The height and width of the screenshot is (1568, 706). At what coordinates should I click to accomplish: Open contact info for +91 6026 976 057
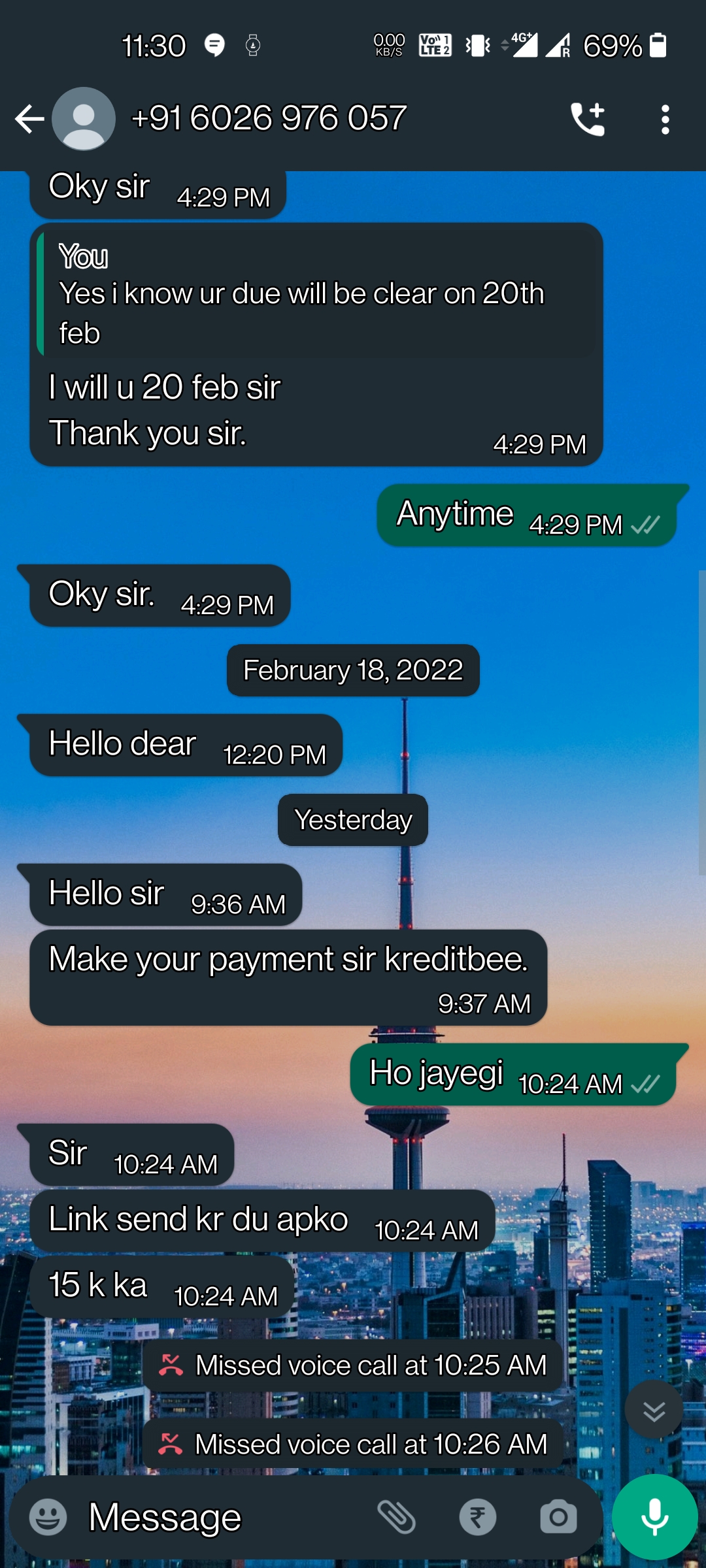coord(268,119)
